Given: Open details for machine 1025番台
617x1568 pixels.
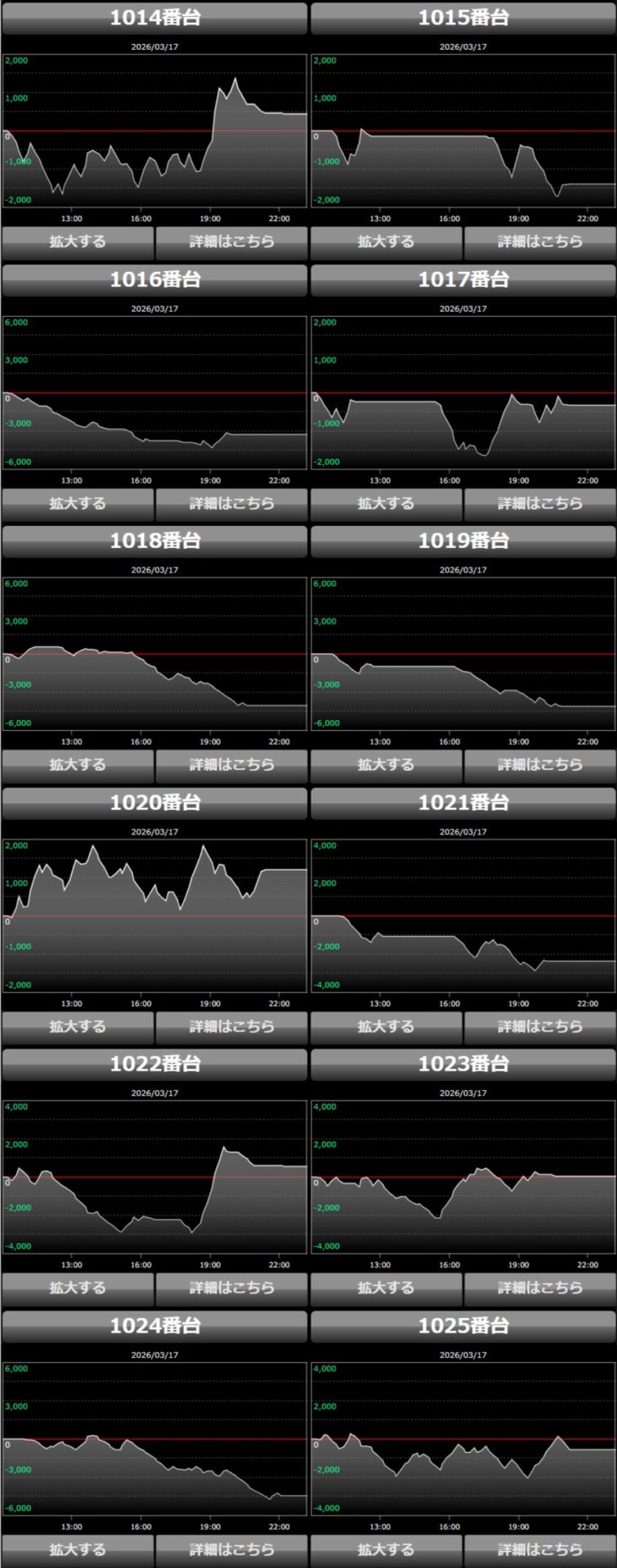Looking at the screenshot, I should [539, 1549].
